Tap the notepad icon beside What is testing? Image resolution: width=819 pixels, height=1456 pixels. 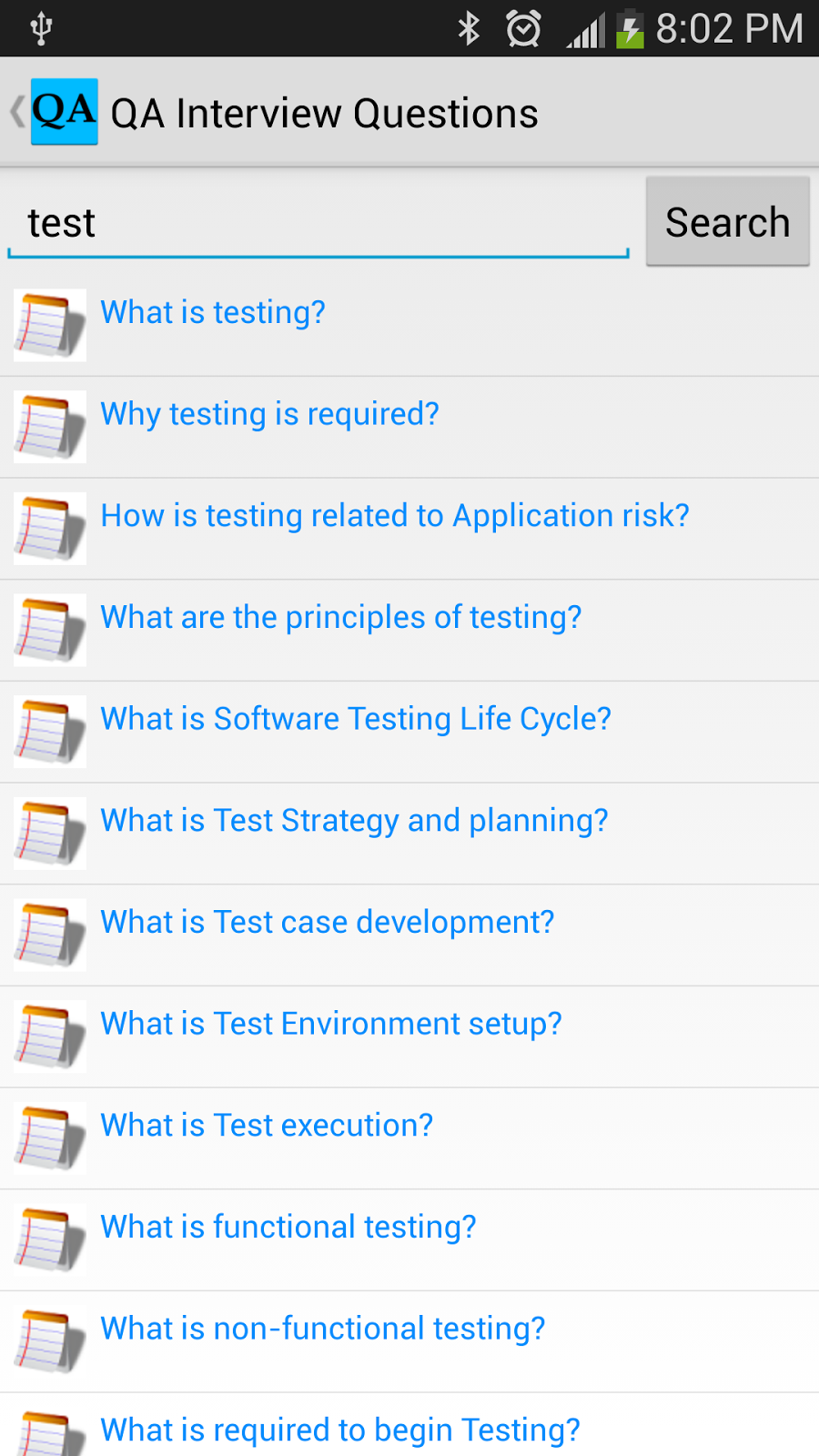[48, 324]
